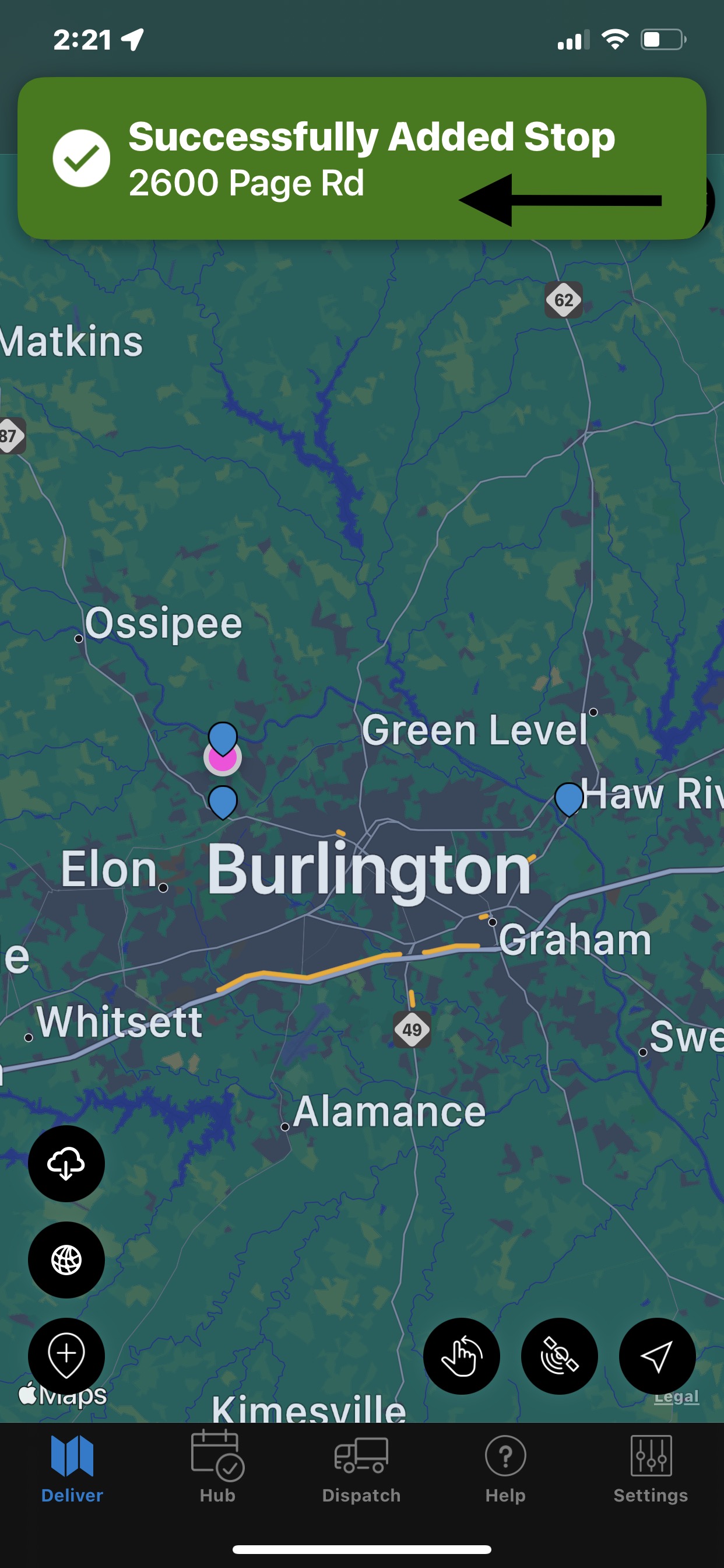724x1568 pixels.
Task: Select the blue pin near Haw River
Action: [569, 798]
